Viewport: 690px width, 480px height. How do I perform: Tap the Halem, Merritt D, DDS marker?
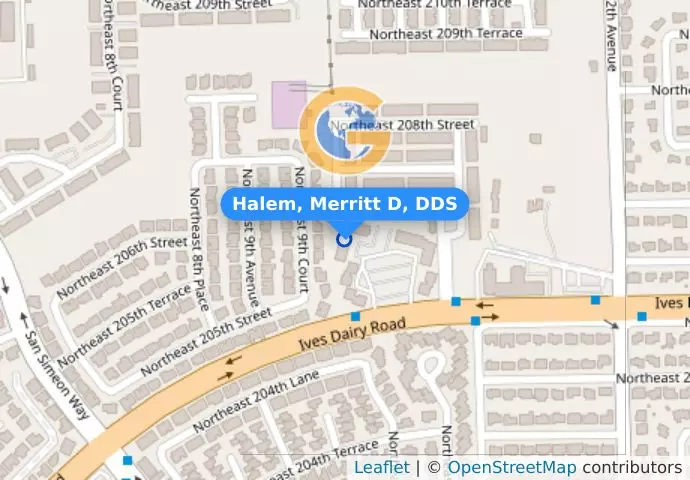pyautogui.click(x=344, y=238)
